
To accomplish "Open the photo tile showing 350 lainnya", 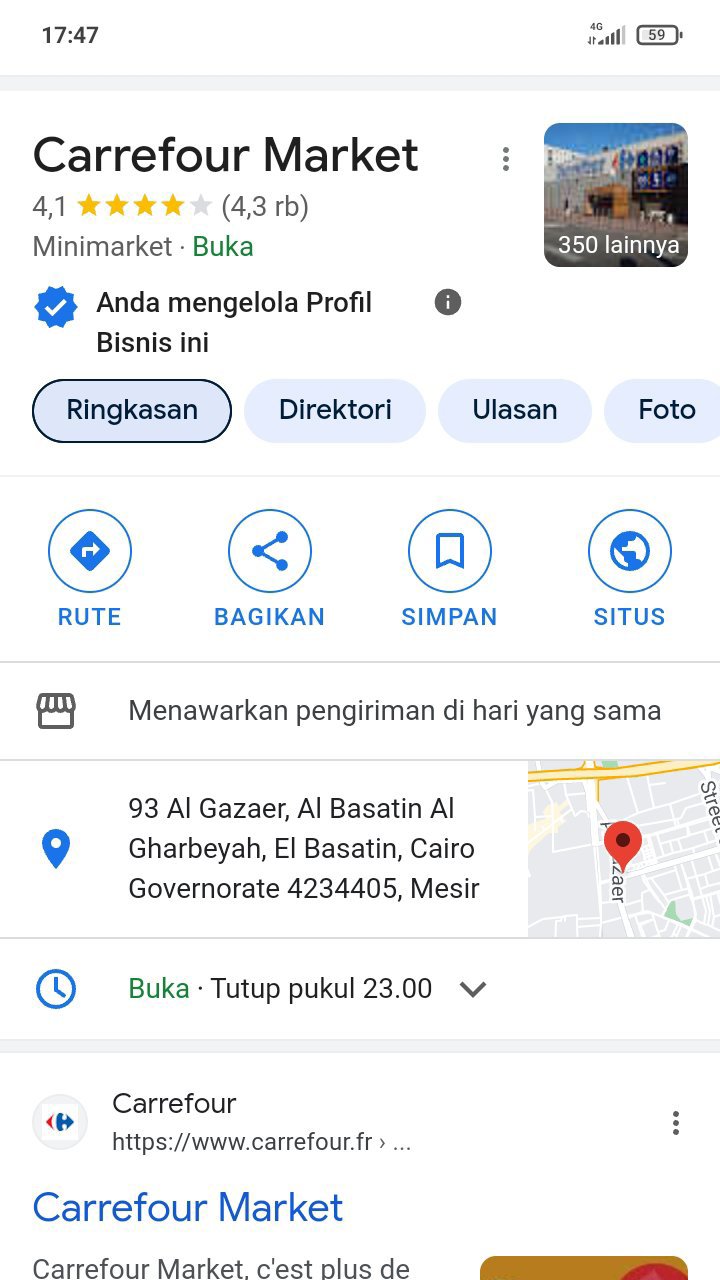I will 615,195.
